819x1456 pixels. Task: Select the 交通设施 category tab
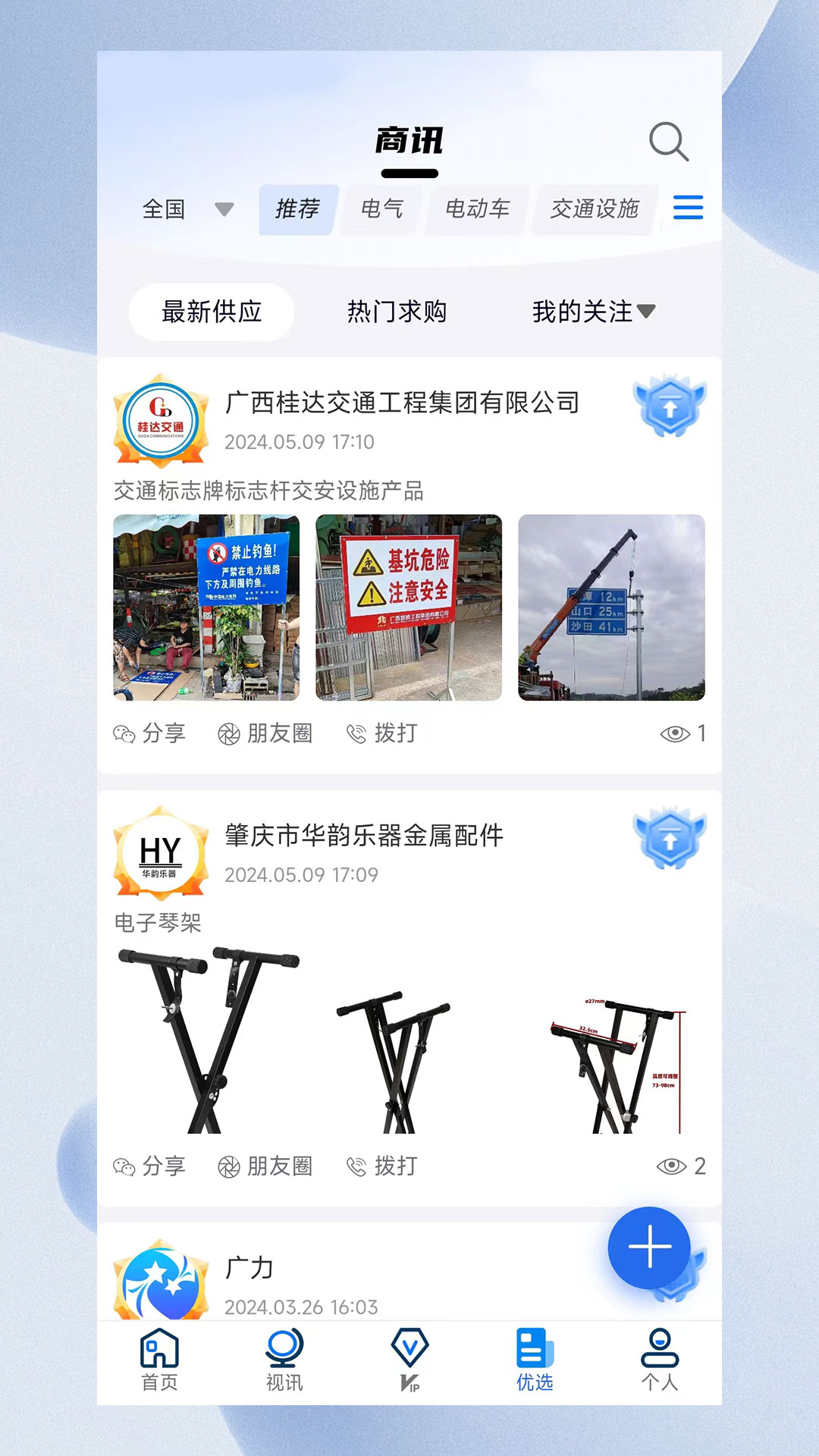(x=595, y=209)
